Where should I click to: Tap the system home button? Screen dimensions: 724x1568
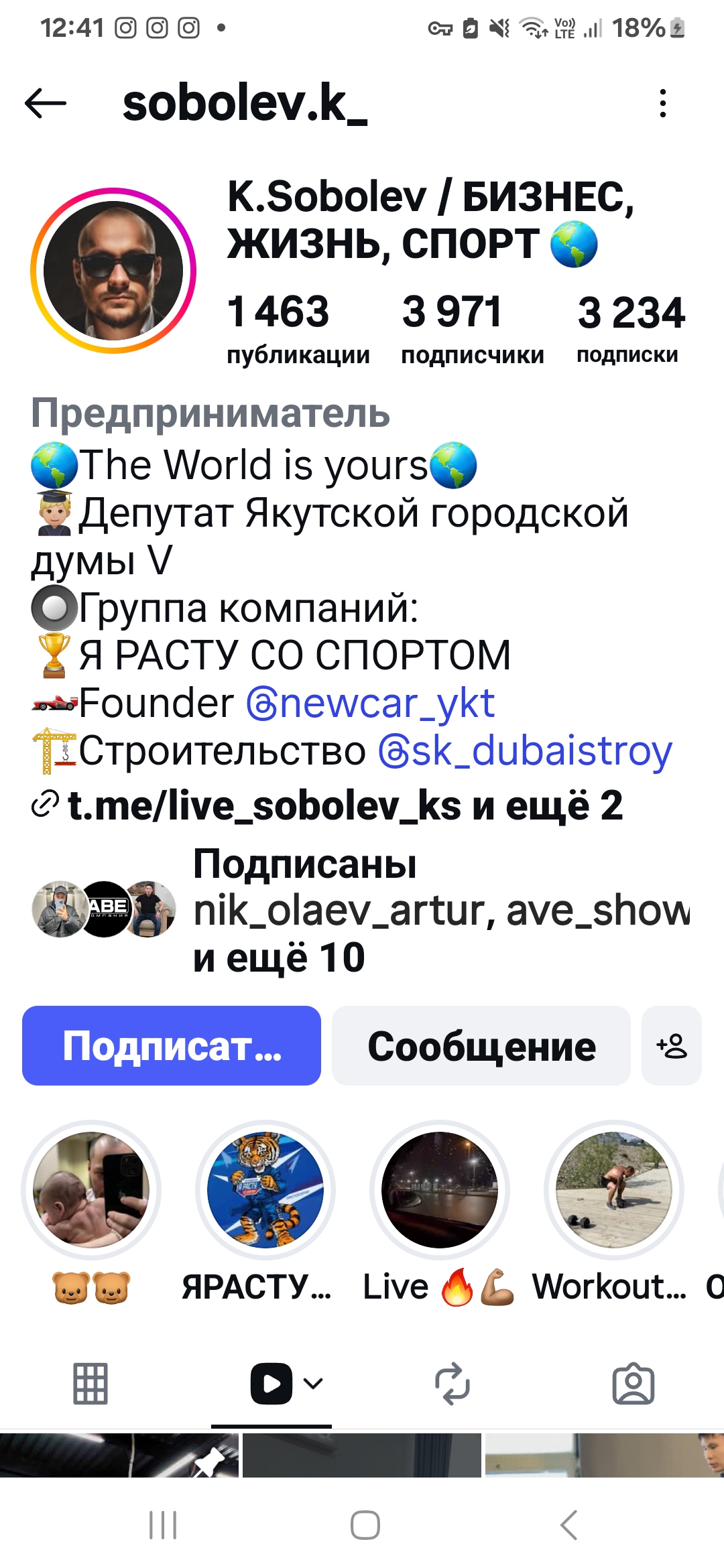click(365, 1526)
